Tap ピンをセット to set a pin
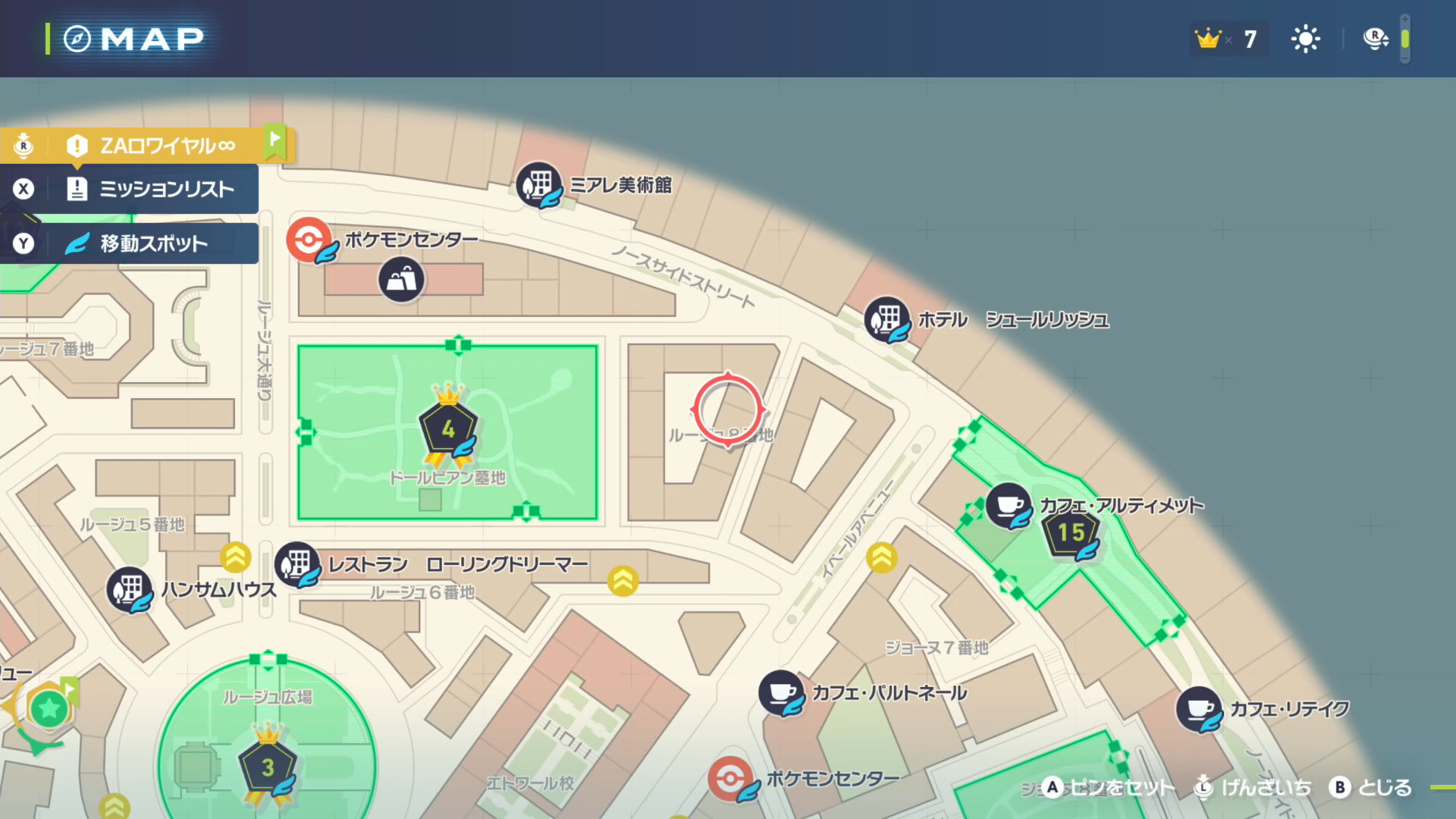Viewport: 1456px width, 819px height. point(1111,788)
